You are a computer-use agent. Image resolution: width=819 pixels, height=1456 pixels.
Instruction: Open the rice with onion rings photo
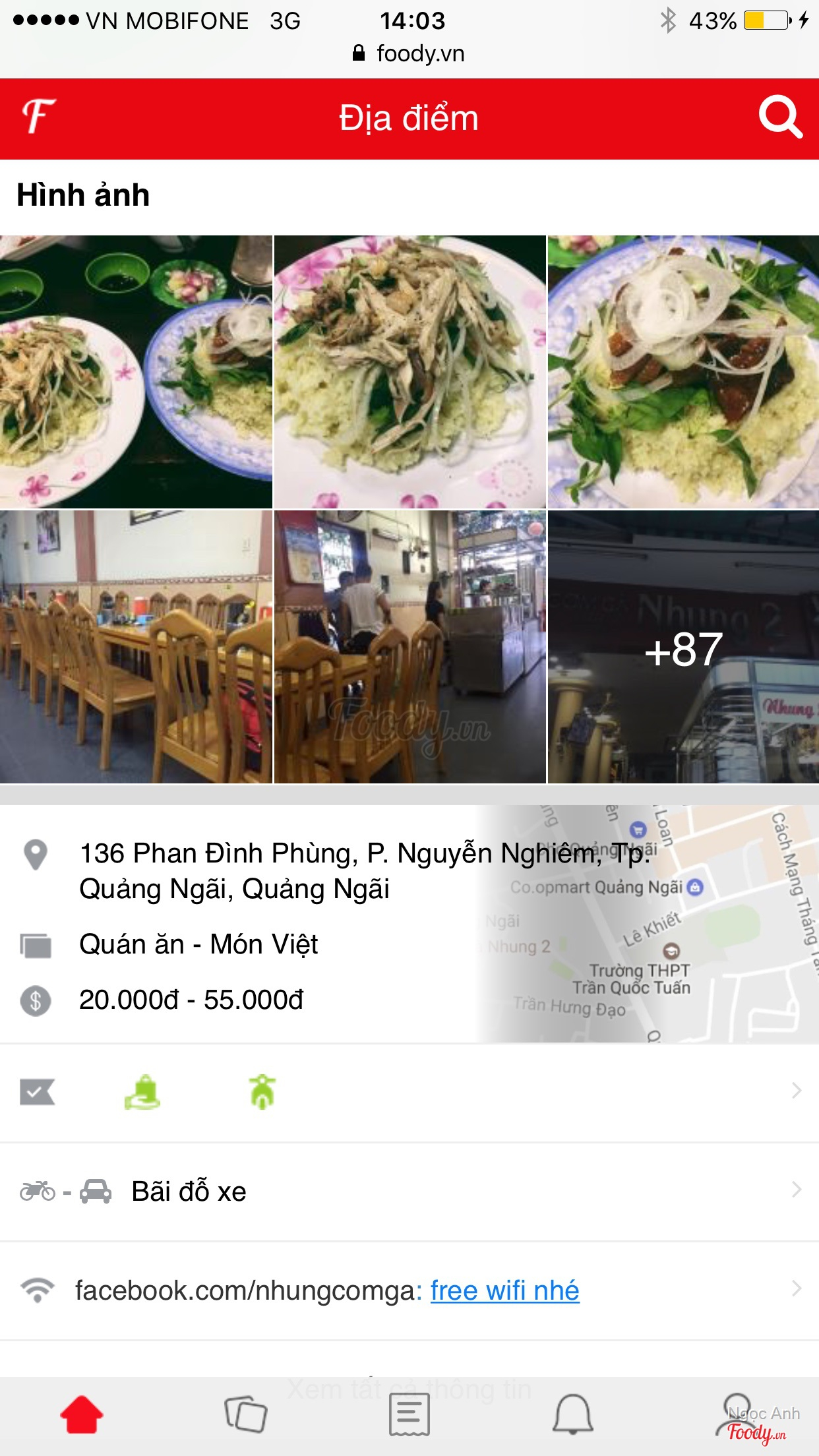point(683,372)
